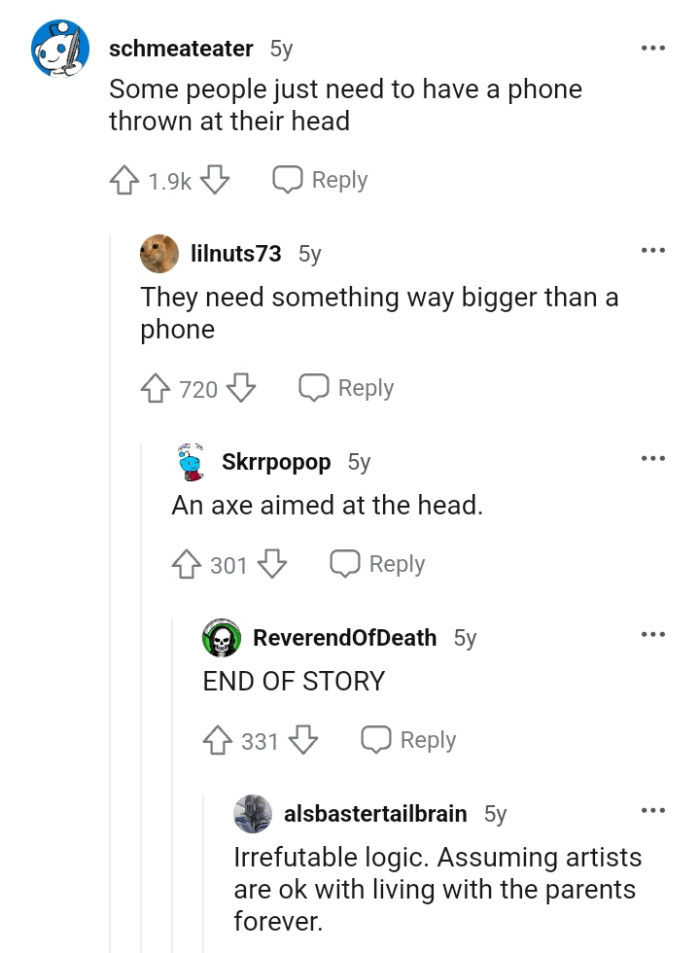This screenshot has height=953, width=700.
Task: Open overflow menu on ReverendOfDeath's comment
Action: coord(652,634)
